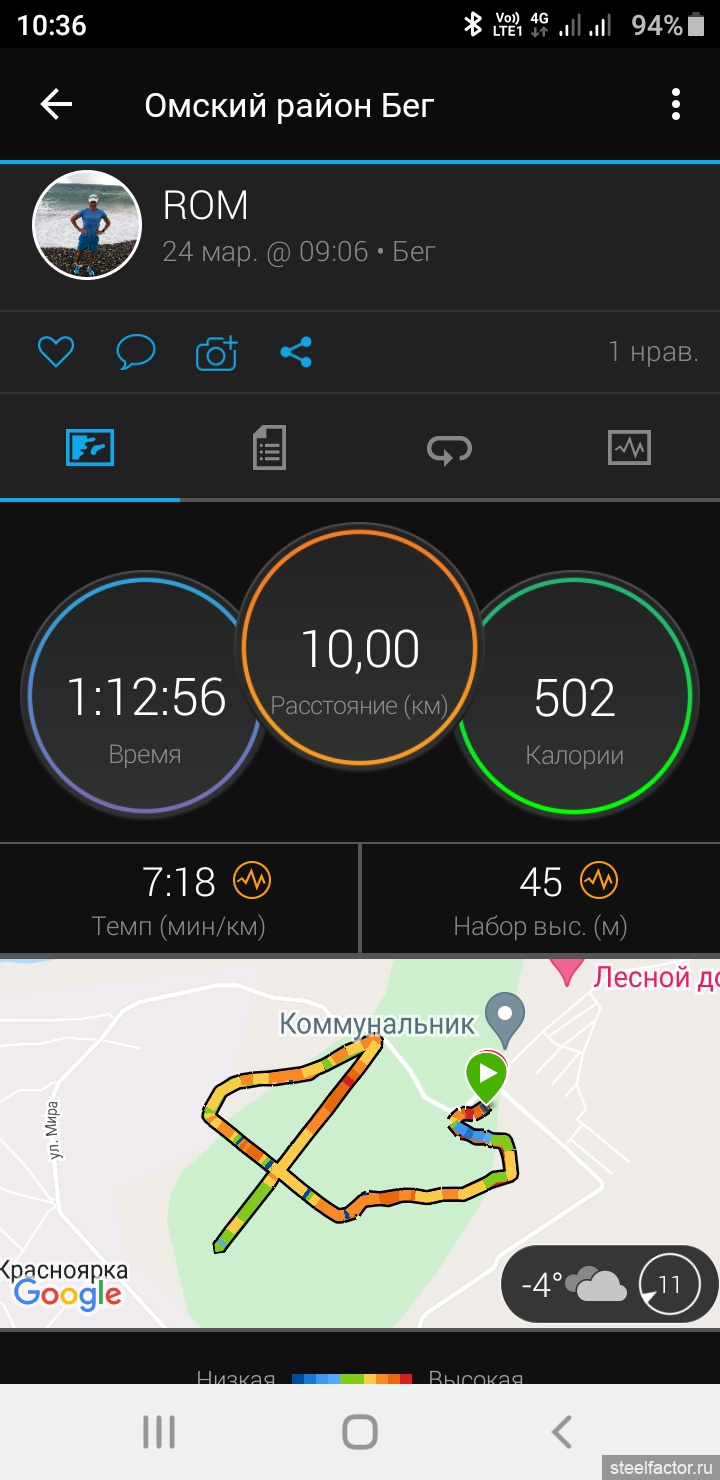
Task: Like this run with the heart icon
Action: [x=56, y=352]
